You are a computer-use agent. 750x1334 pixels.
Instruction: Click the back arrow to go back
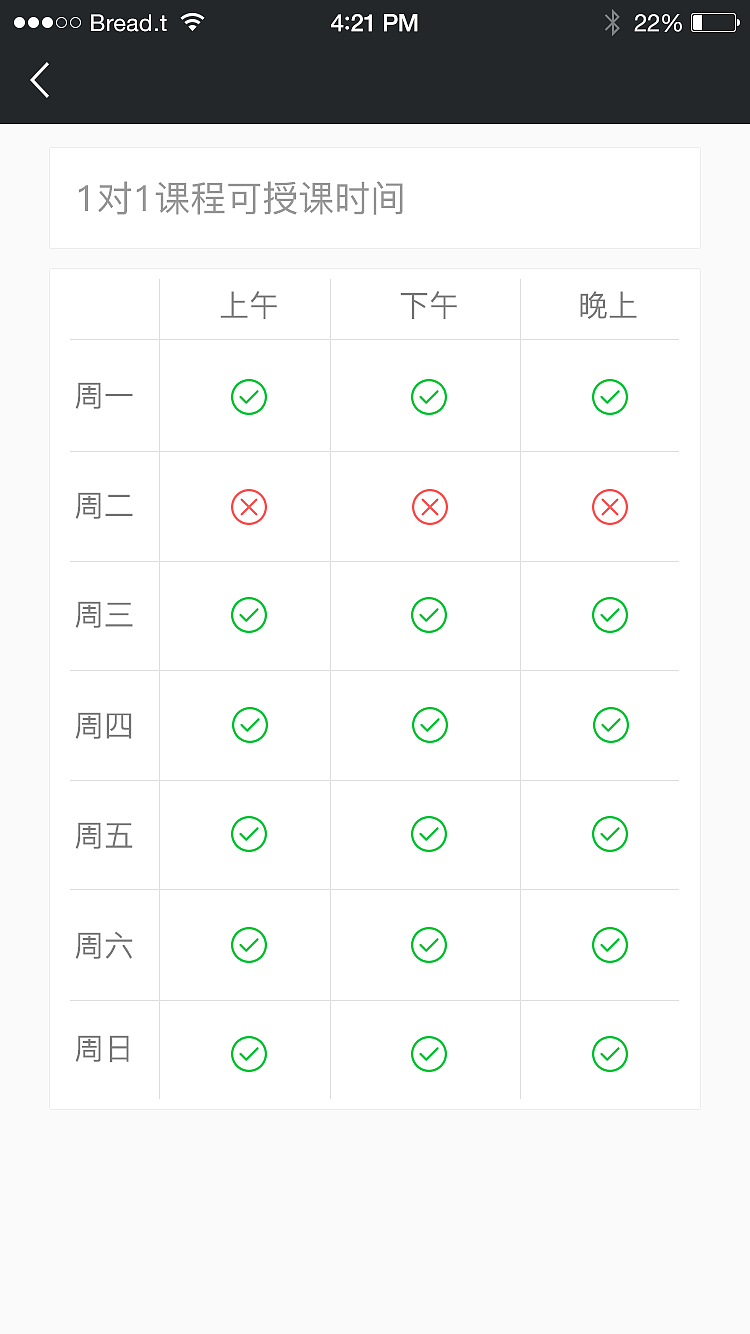click(38, 80)
